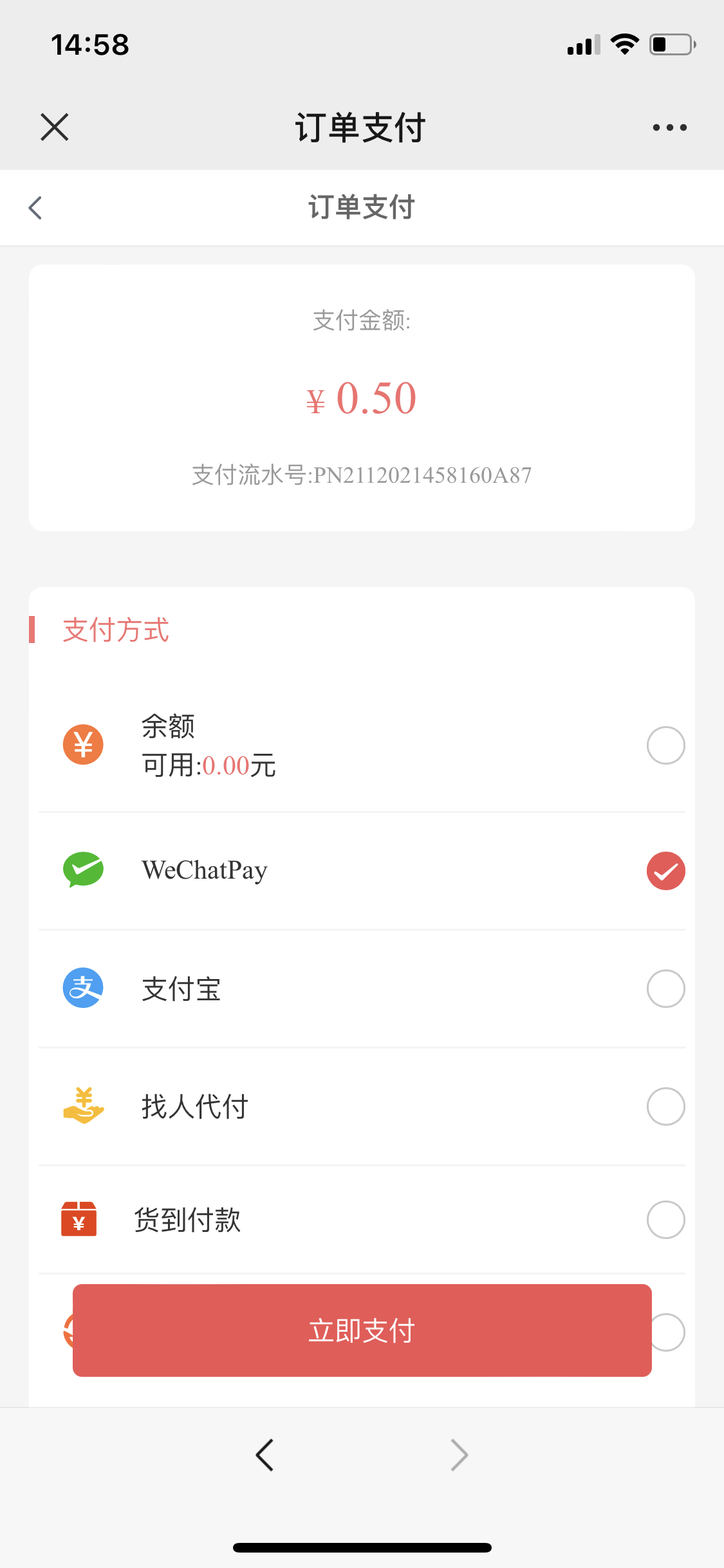
Task: Tap 立即支付 to pay now
Action: click(x=362, y=1330)
